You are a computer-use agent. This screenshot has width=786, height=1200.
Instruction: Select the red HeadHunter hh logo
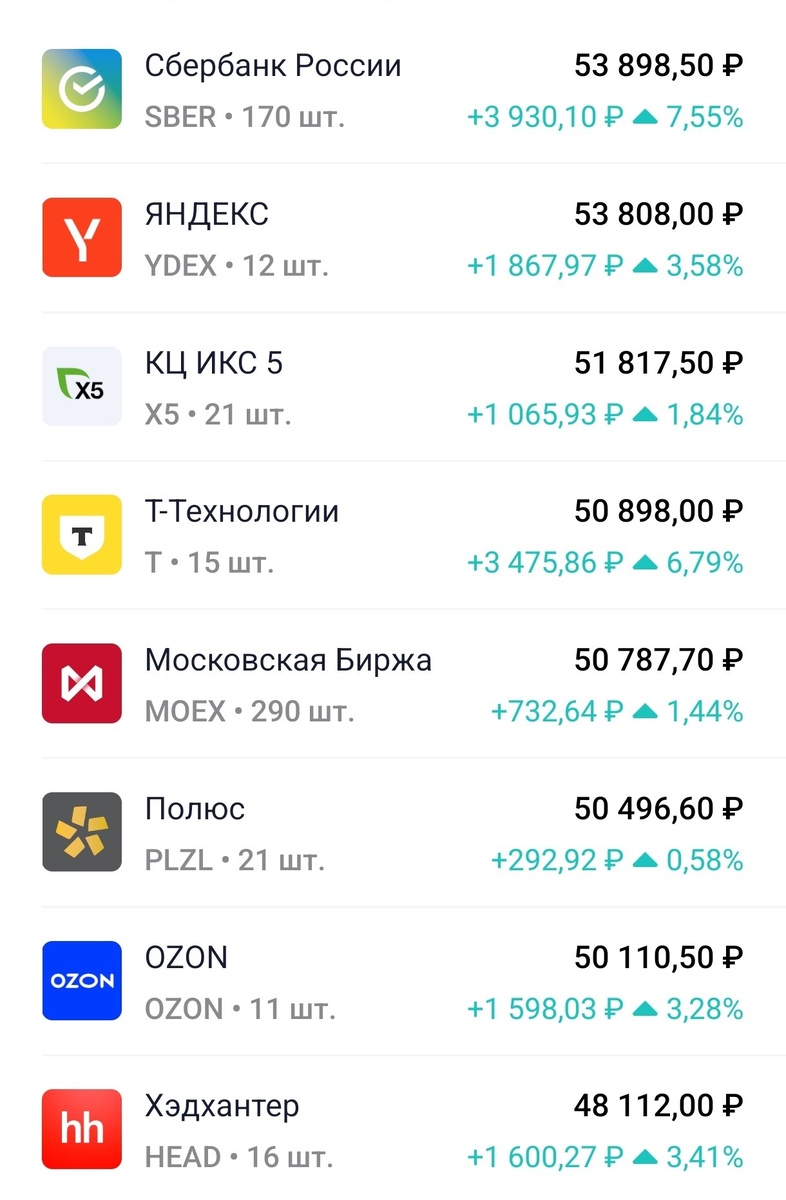tap(81, 1129)
